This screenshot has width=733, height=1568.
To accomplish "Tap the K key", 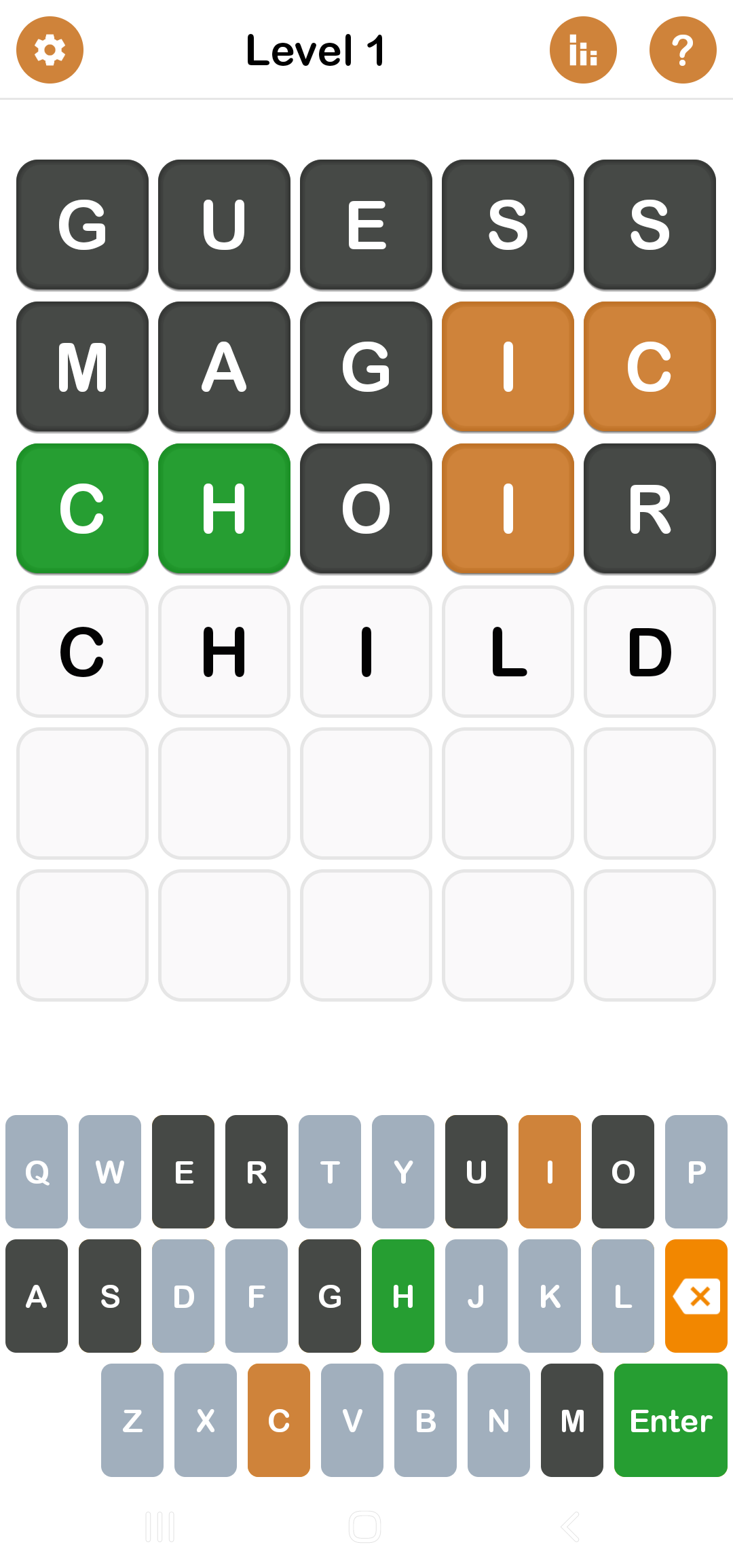I will pos(550,1296).
